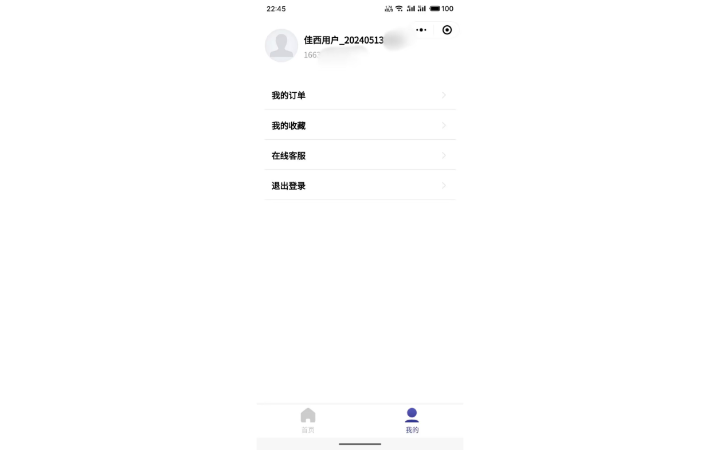Open the mini program more options menu

click(x=421, y=30)
